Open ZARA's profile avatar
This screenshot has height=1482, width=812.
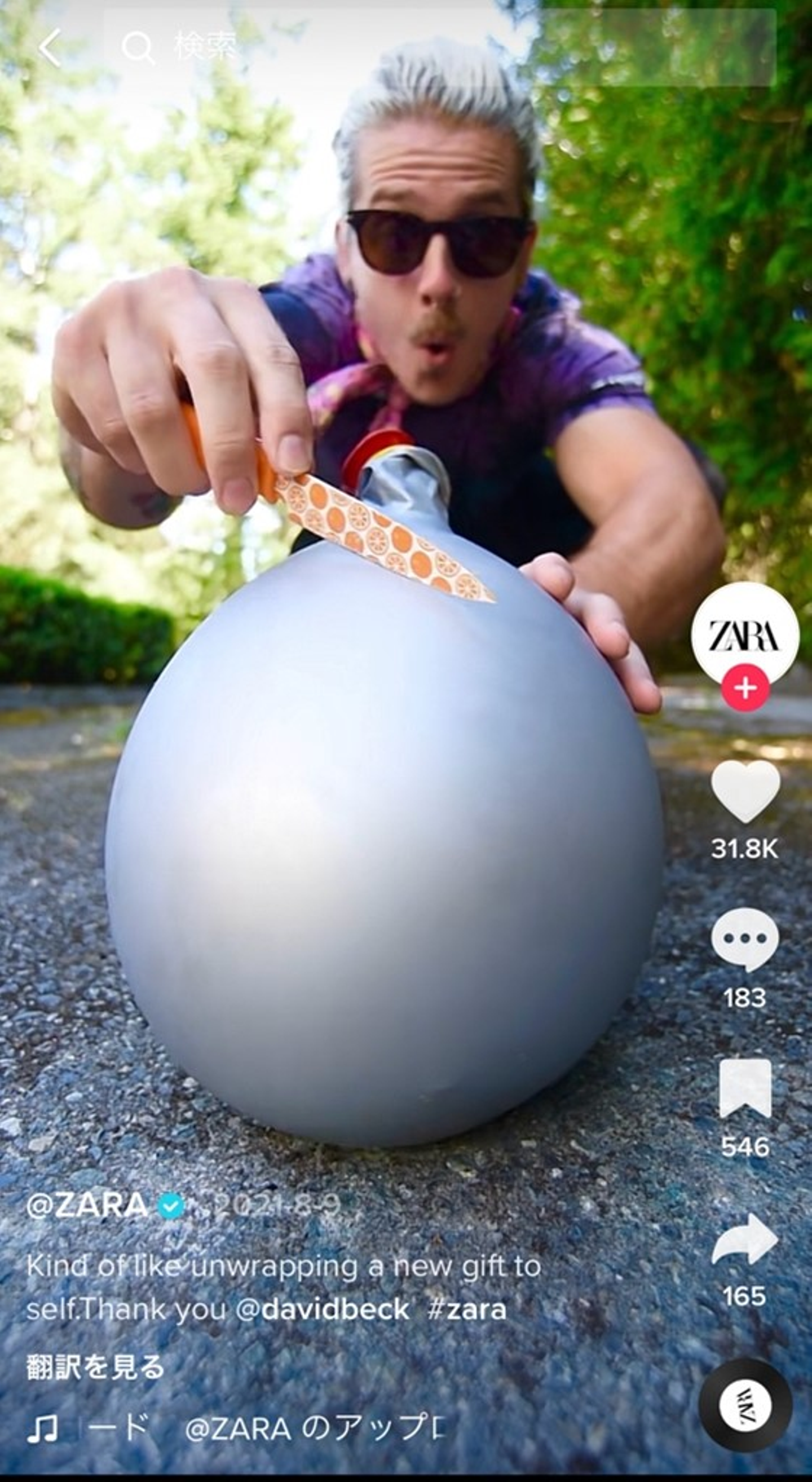745,634
